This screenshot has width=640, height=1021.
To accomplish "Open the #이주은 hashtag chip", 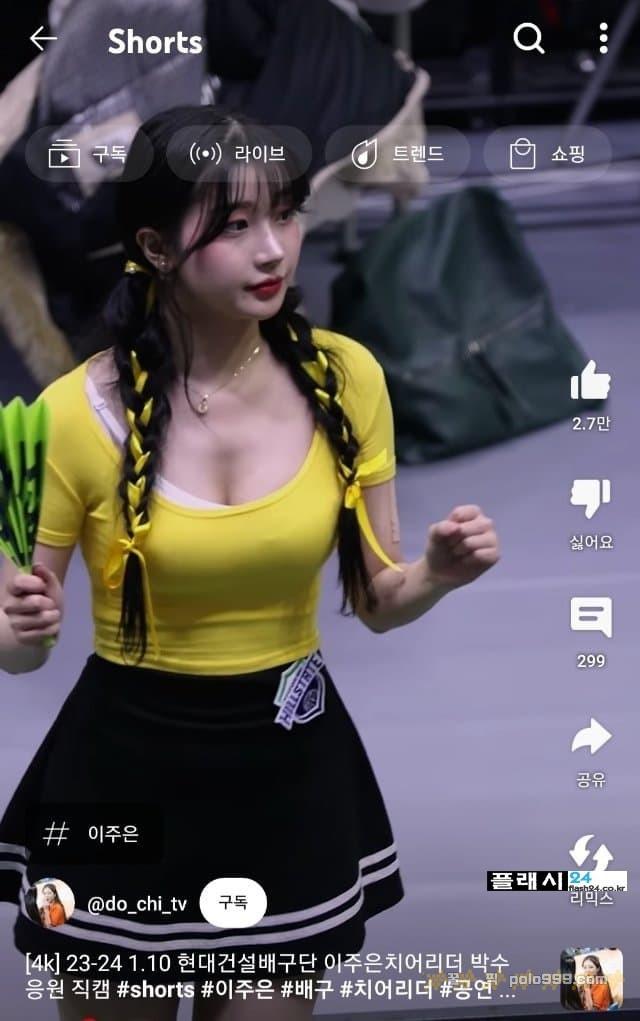I will coord(93,834).
